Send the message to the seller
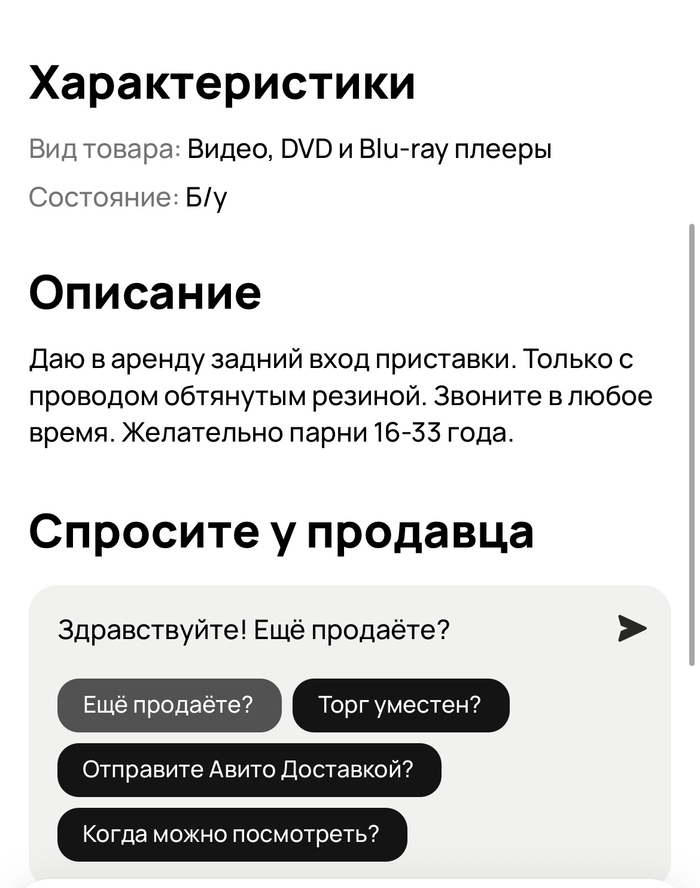The image size is (700, 888). tap(632, 629)
